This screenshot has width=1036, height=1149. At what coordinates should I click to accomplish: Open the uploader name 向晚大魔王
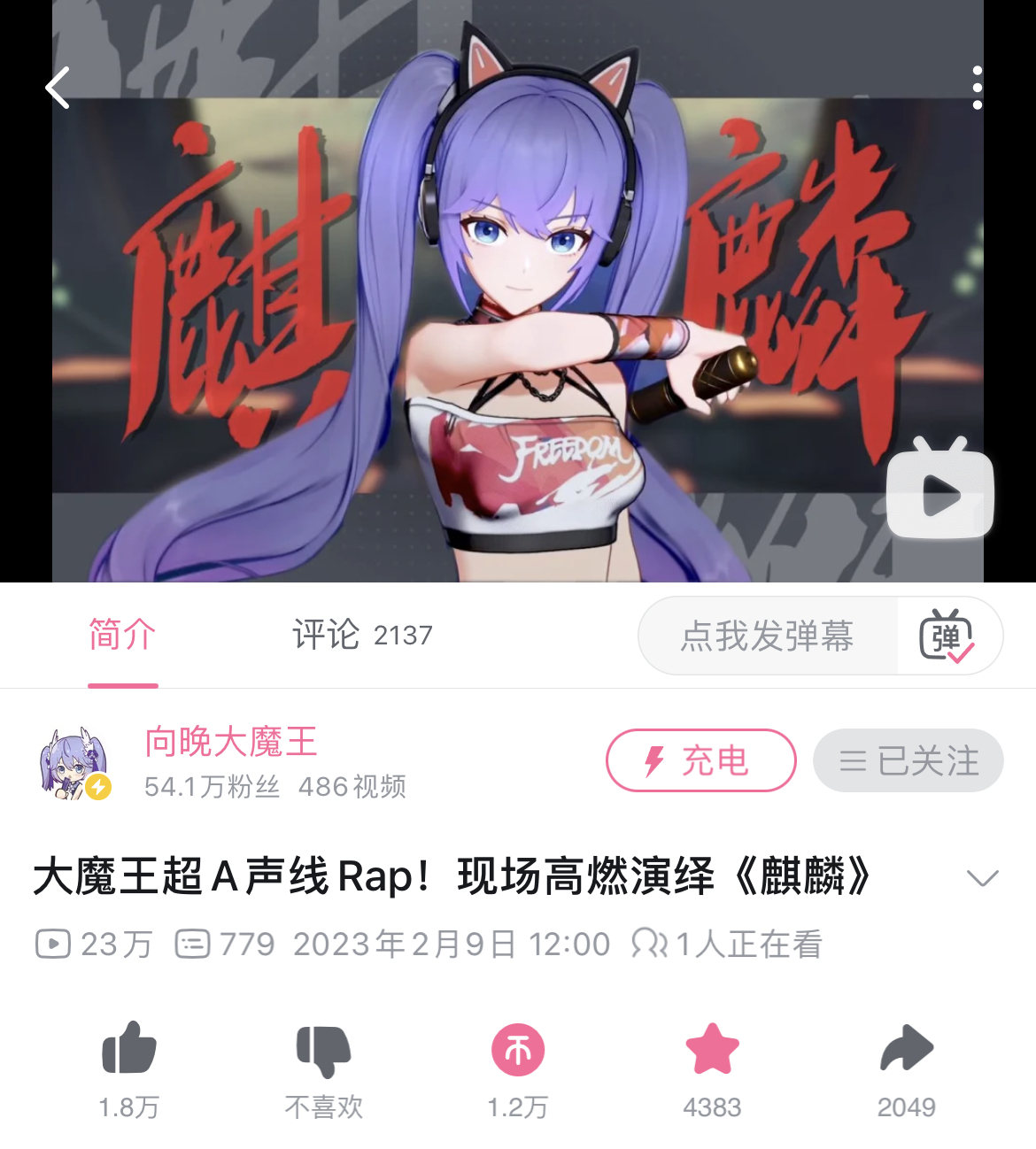(x=231, y=742)
